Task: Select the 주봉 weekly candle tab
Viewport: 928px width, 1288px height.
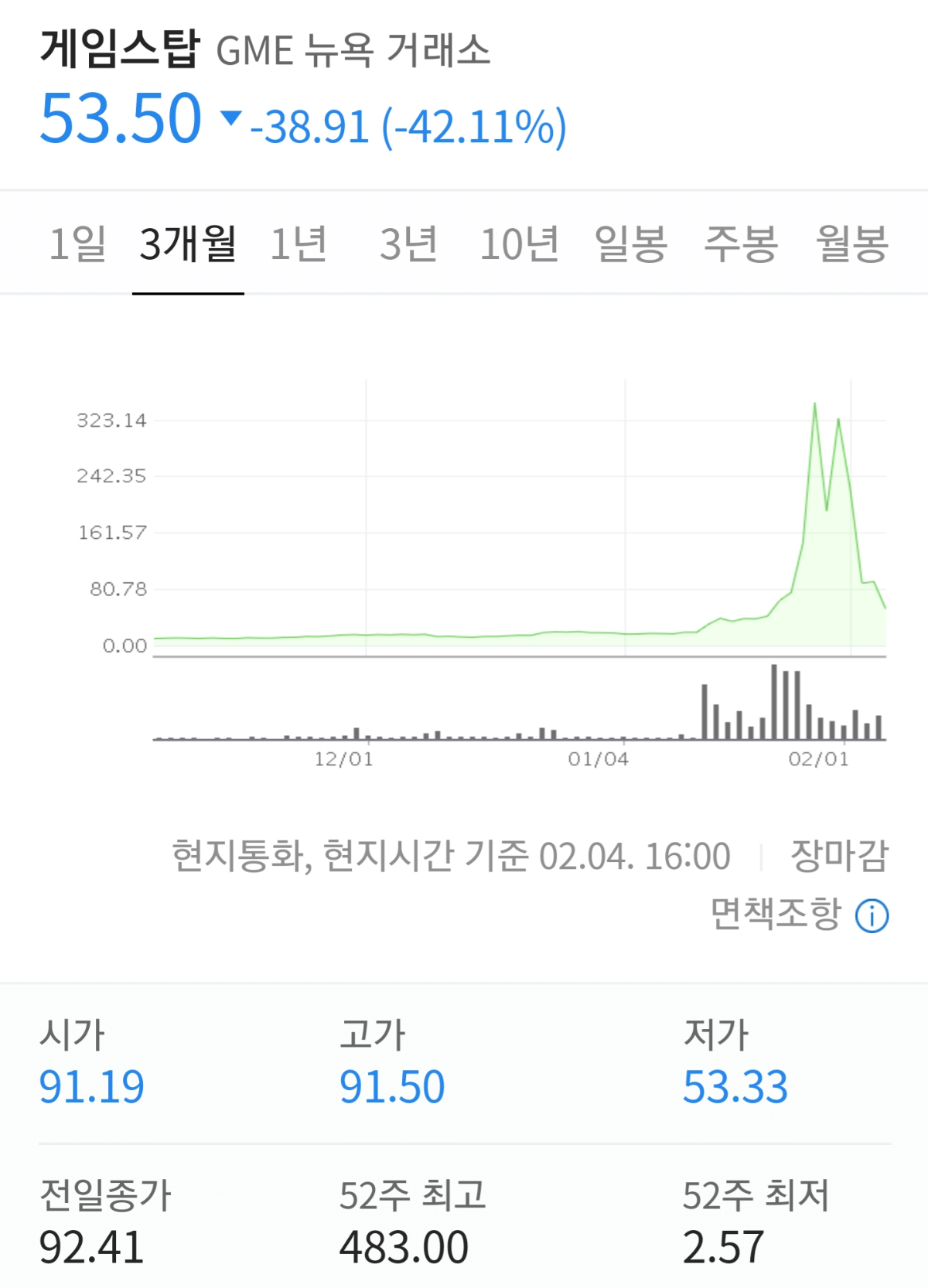Action: pos(741,246)
